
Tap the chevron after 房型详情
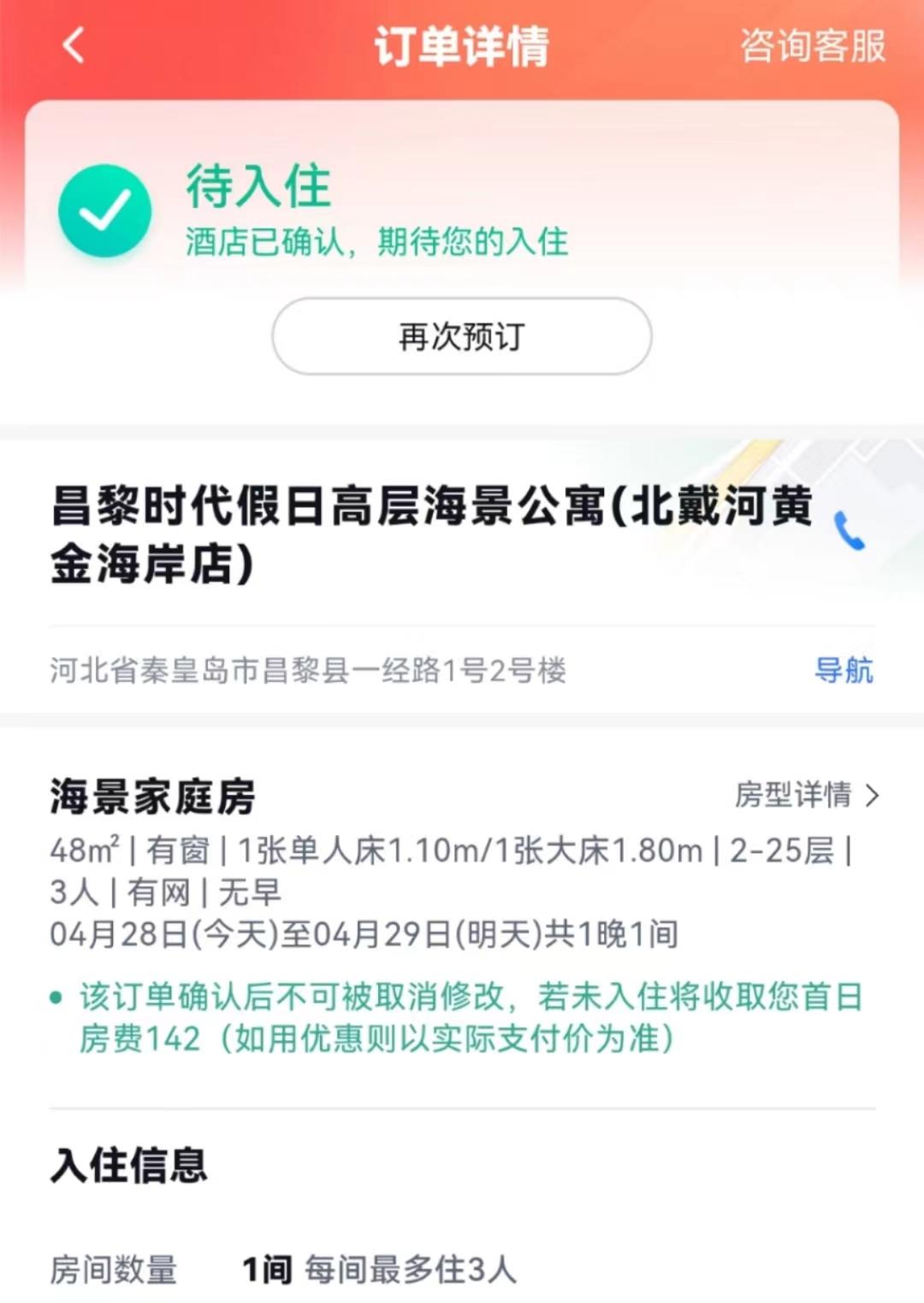873,796
